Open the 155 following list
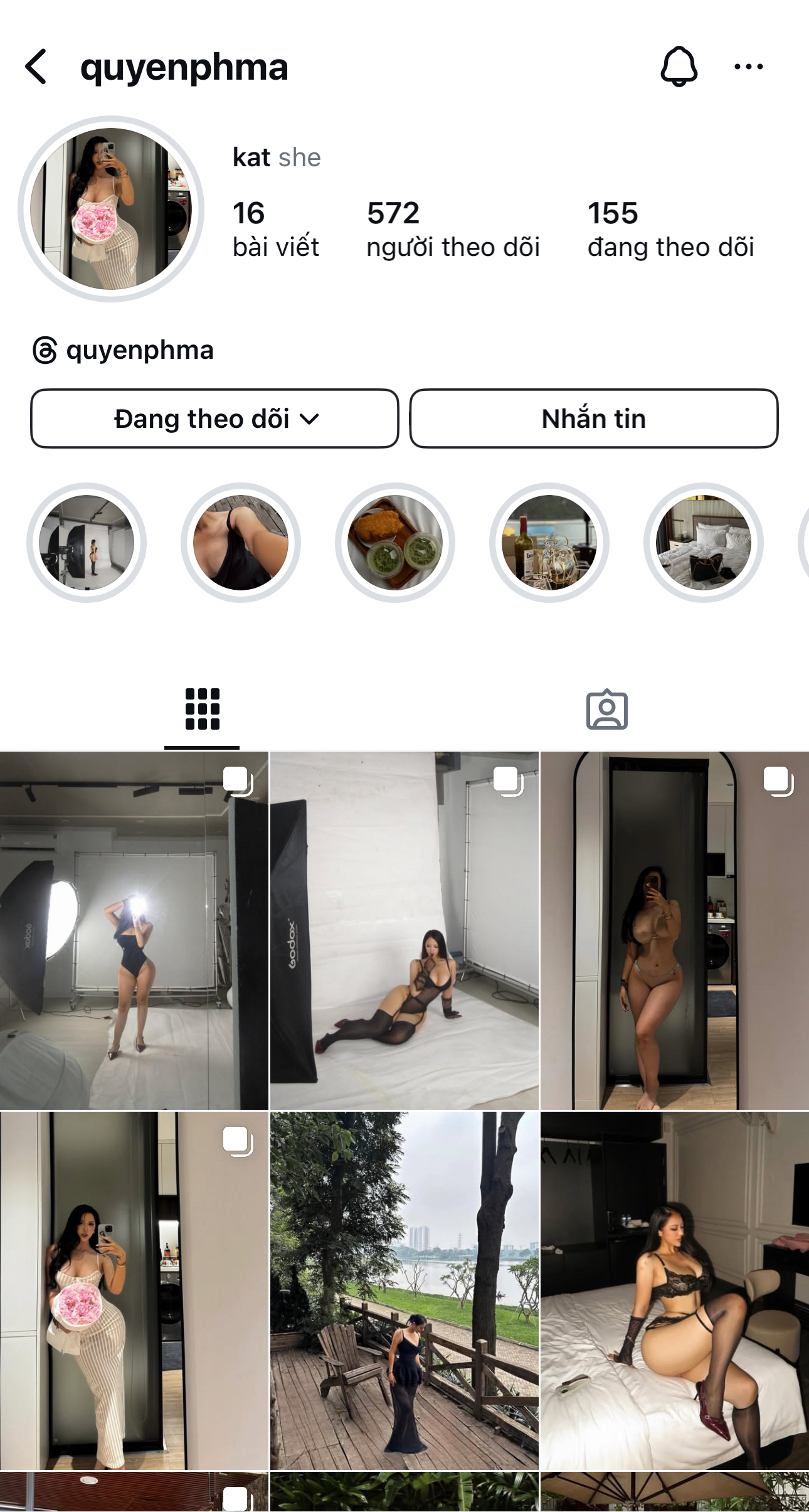809x1512 pixels. point(670,229)
